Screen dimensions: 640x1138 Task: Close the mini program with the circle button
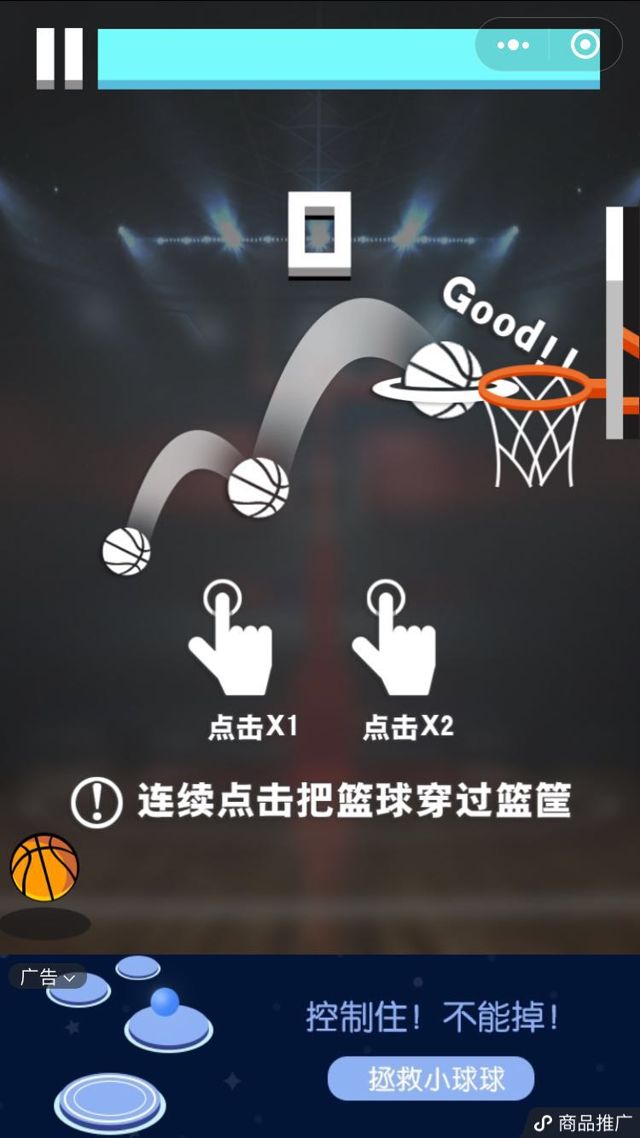584,45
